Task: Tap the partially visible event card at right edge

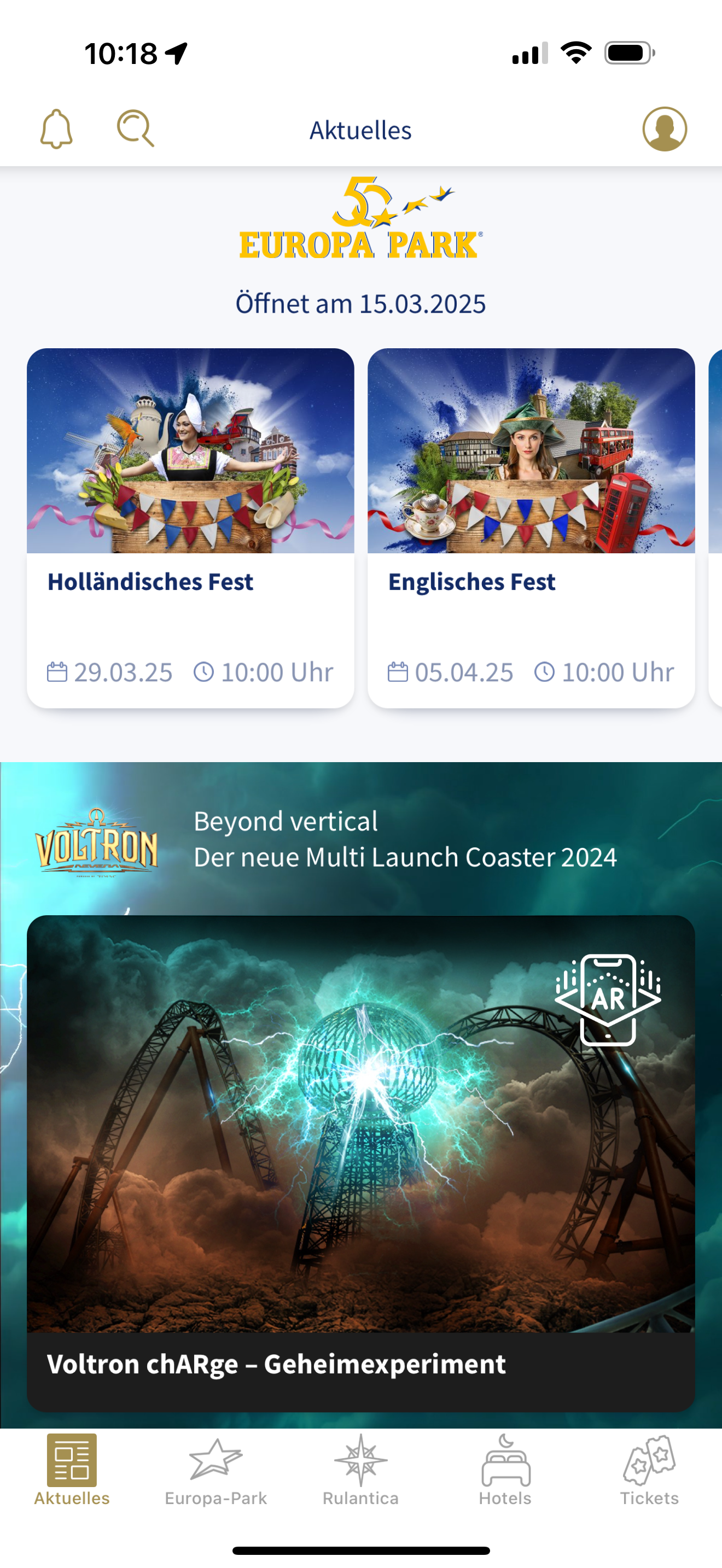Action: click(x=717, y=530)
